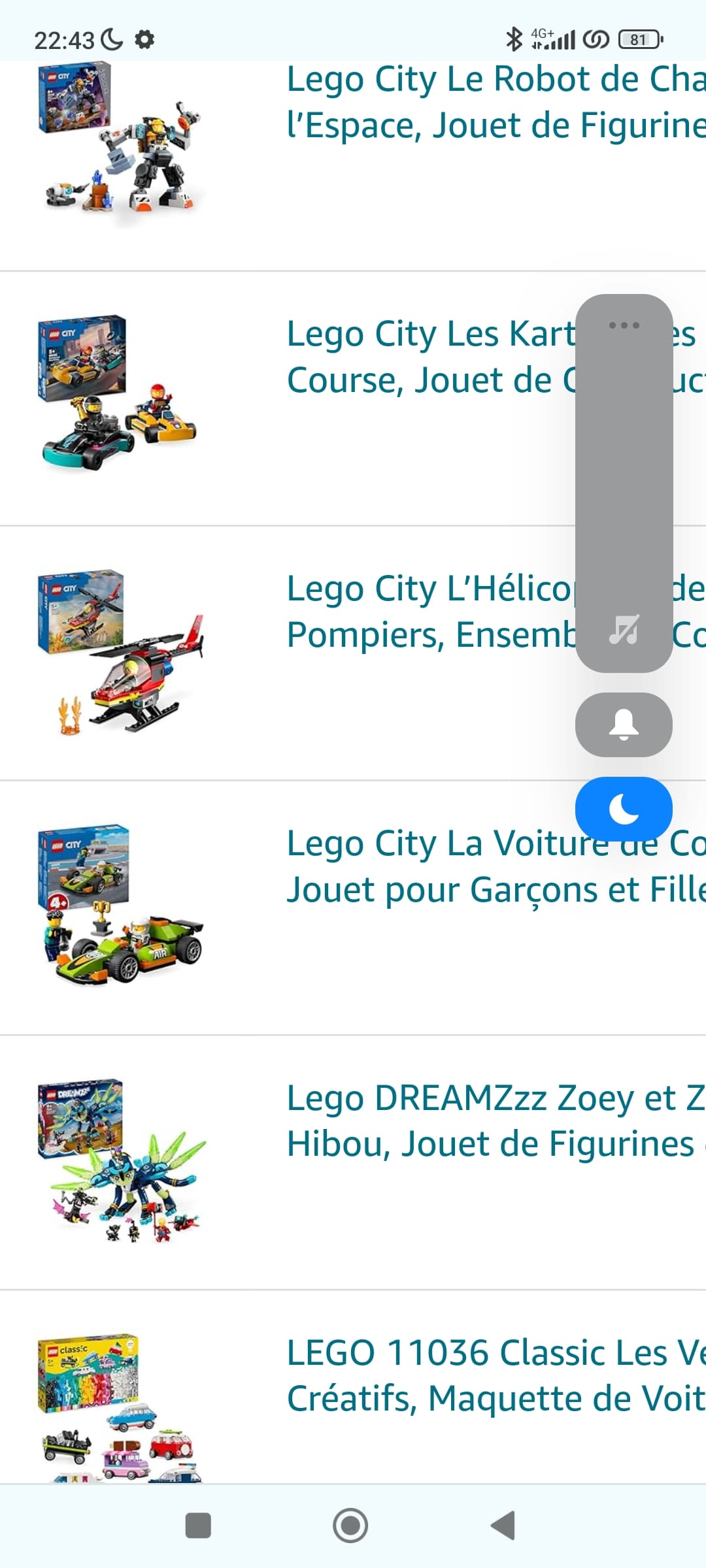Tap the Classic vehicles set image
This screenshot has width=706, height=1568.
pyautogui.click(x=121, y=1408)
